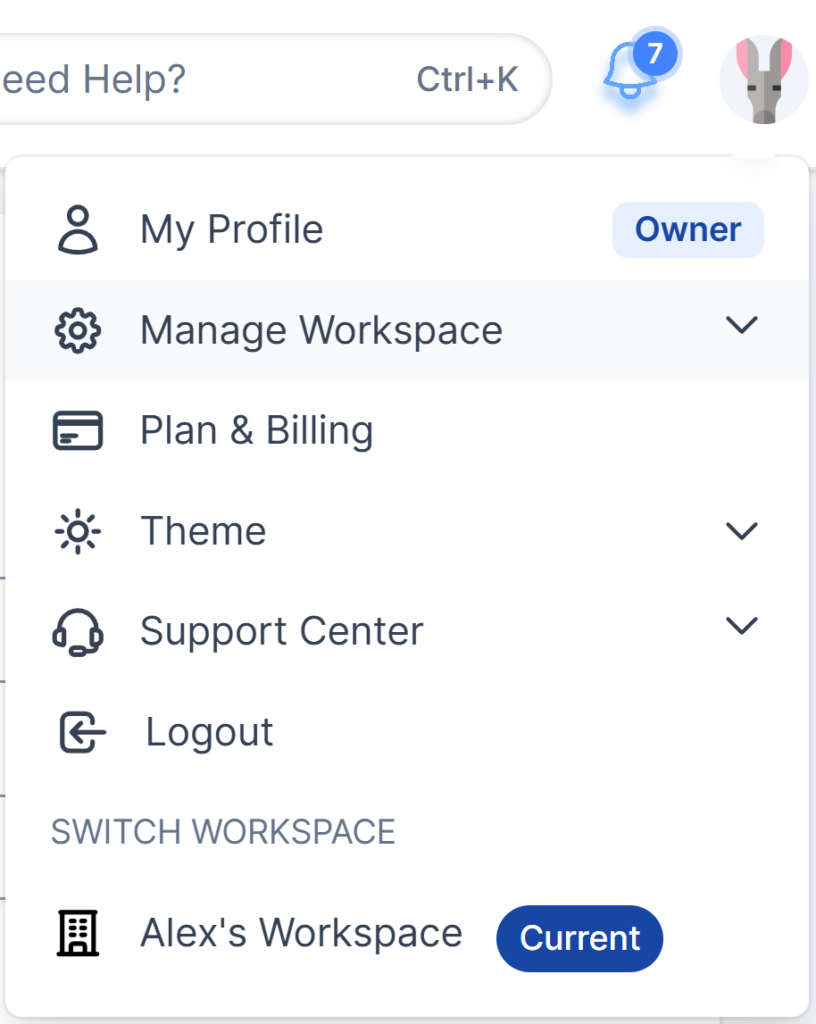Expand the Manage Workspace submenu

pos(742,325)
